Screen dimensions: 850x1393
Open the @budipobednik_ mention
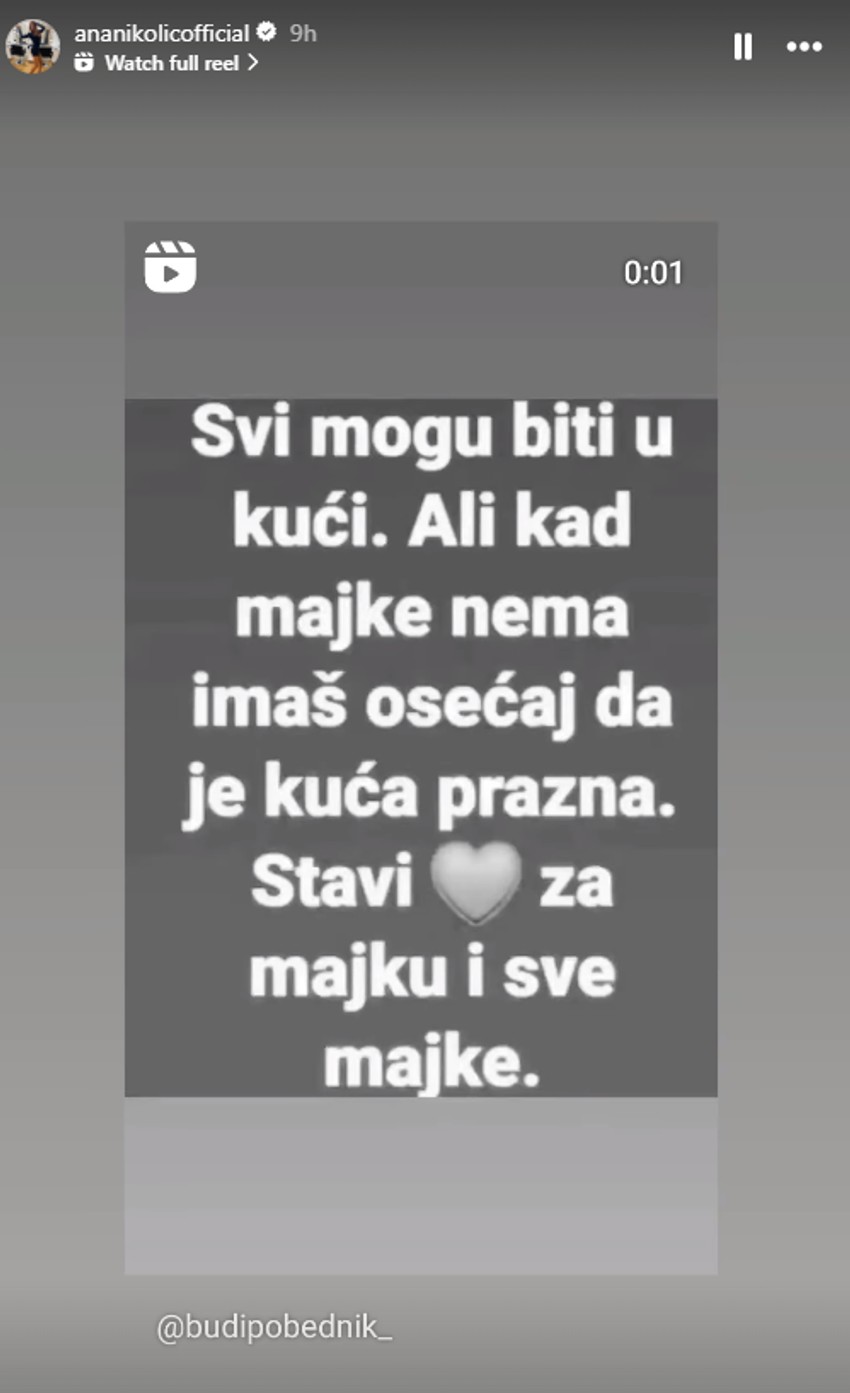point(275,1328)
